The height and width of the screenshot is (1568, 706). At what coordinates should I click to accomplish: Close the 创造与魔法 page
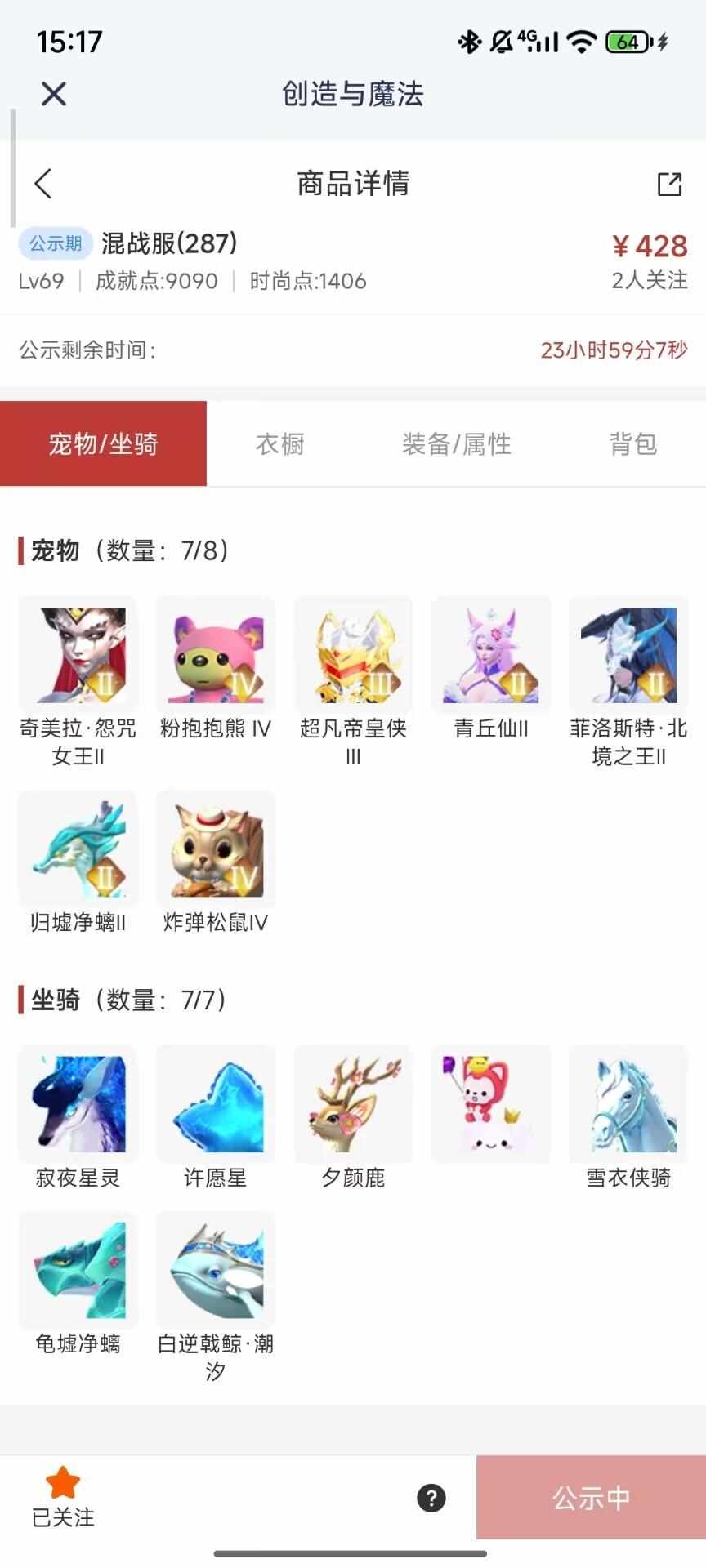[54, 94]
